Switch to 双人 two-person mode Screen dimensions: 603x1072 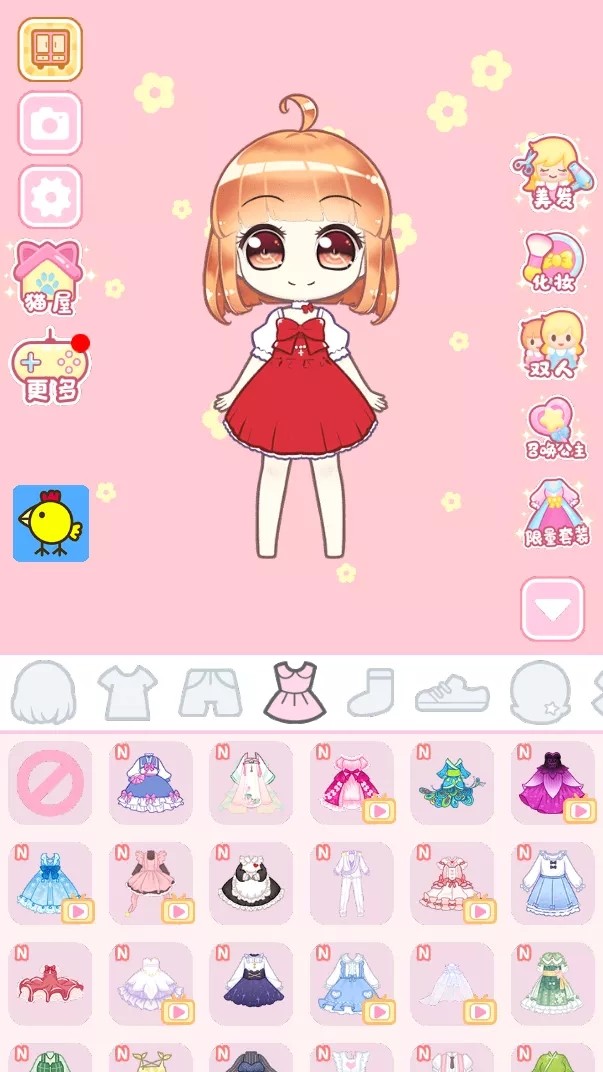[552, 345]
